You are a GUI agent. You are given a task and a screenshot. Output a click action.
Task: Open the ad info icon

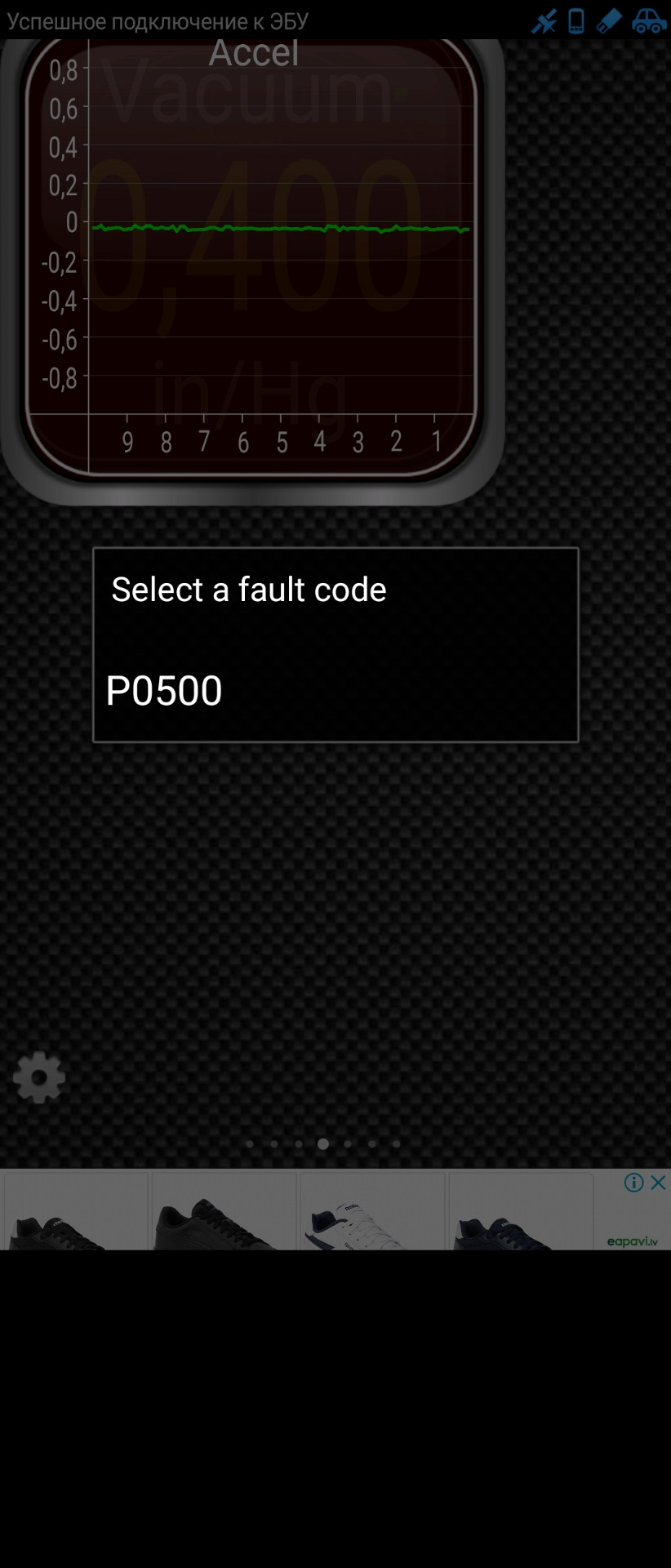click(x=634, y=1182)
